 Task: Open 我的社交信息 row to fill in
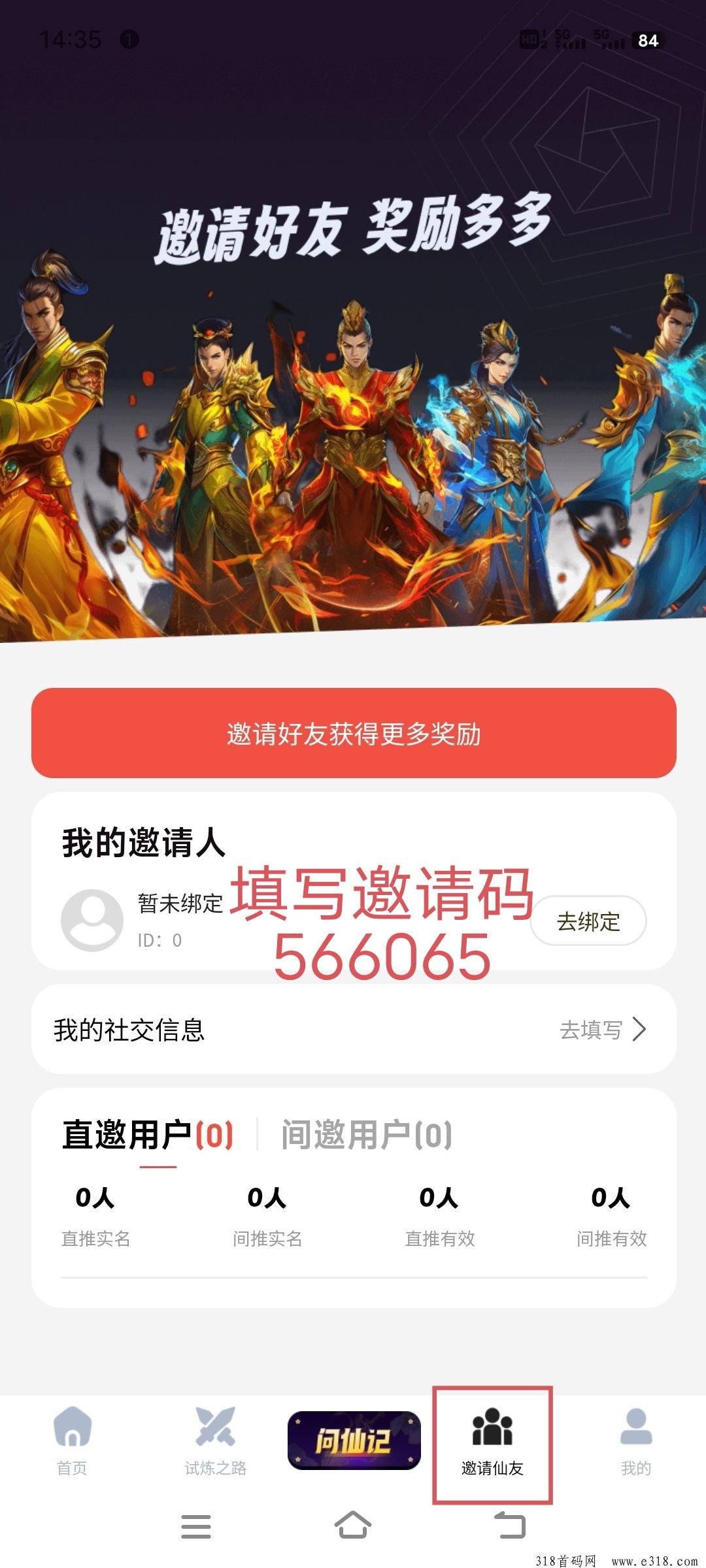[x=354, y=1030]
